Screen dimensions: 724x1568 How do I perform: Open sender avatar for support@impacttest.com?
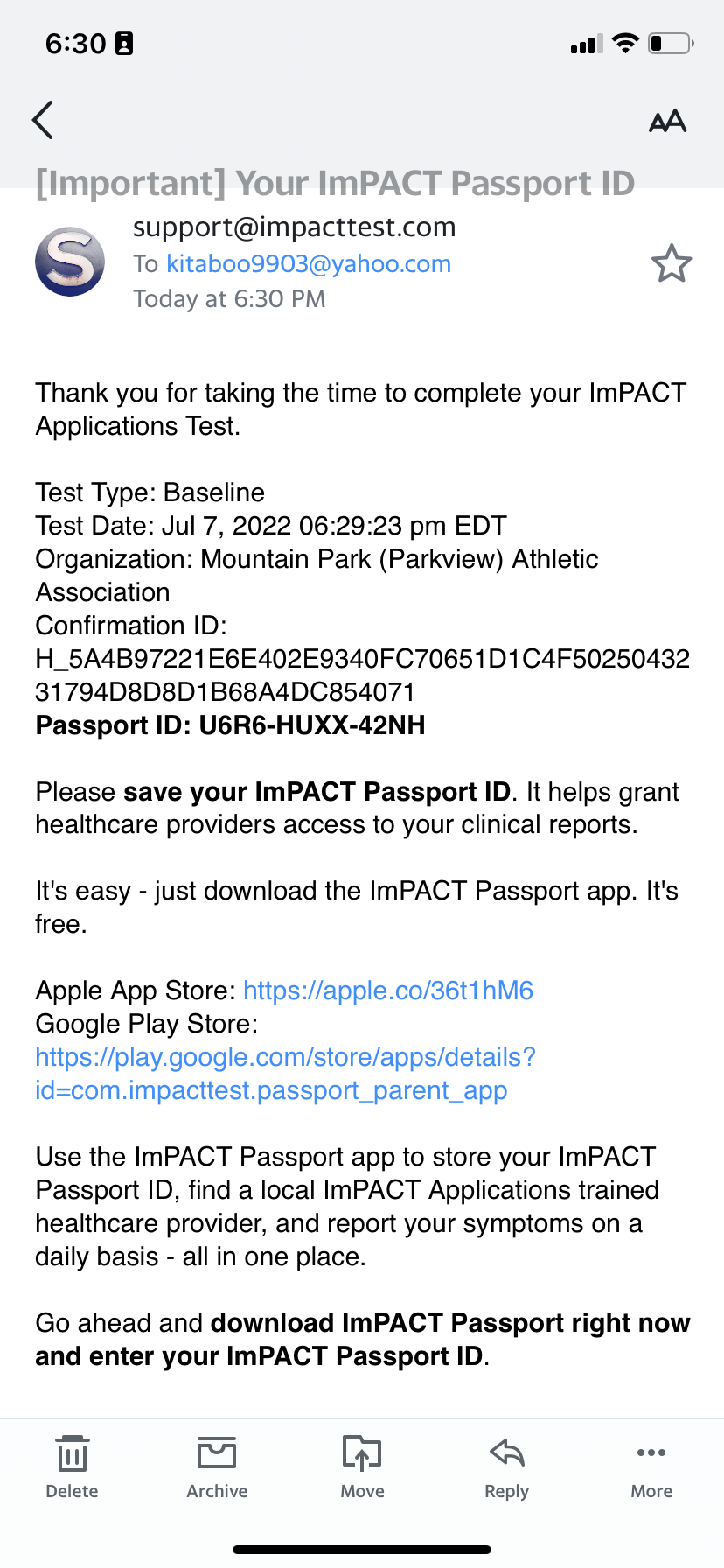[70, 262]
